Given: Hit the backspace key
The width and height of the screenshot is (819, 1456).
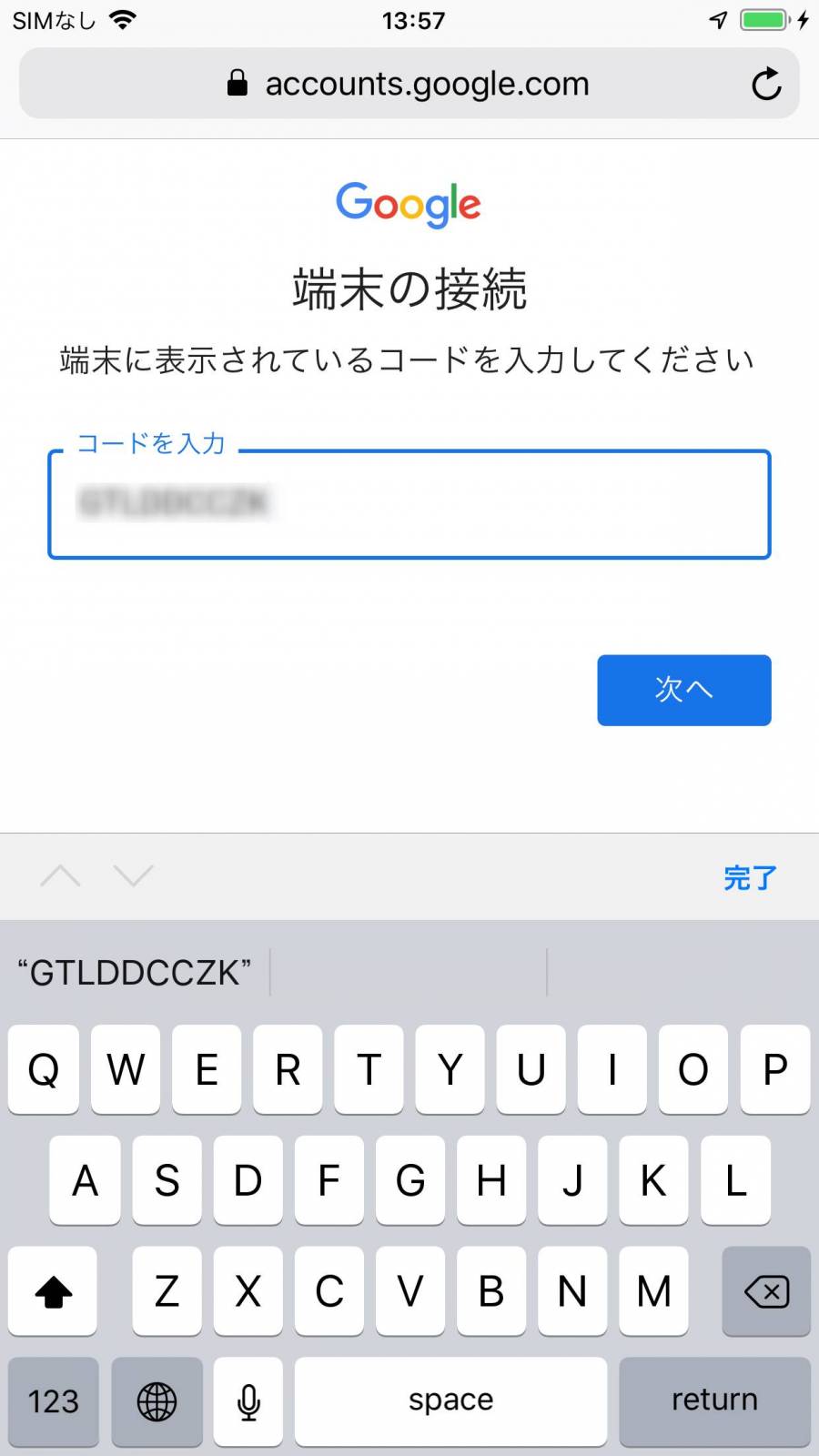Looking at the screenshot, I should click(x=766, y=1290).
